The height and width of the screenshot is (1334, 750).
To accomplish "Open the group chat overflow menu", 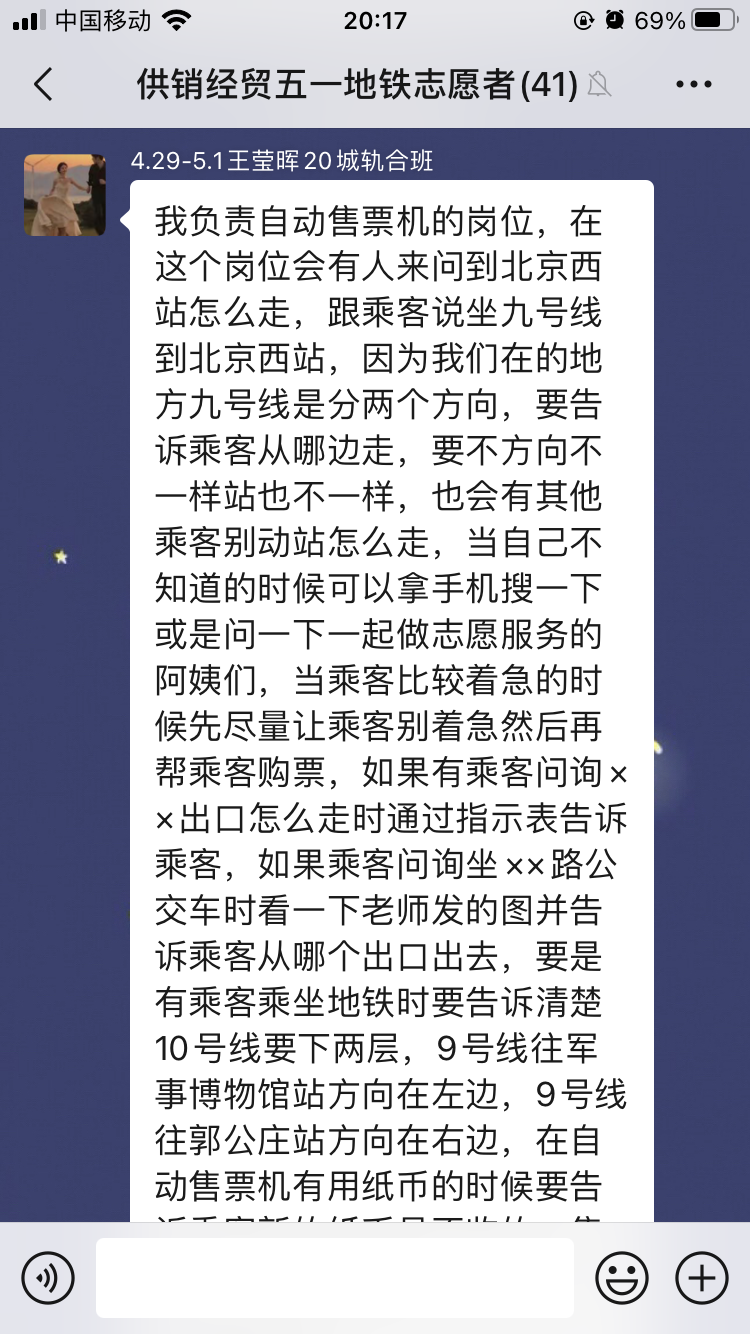I will [x=694, y=85].
